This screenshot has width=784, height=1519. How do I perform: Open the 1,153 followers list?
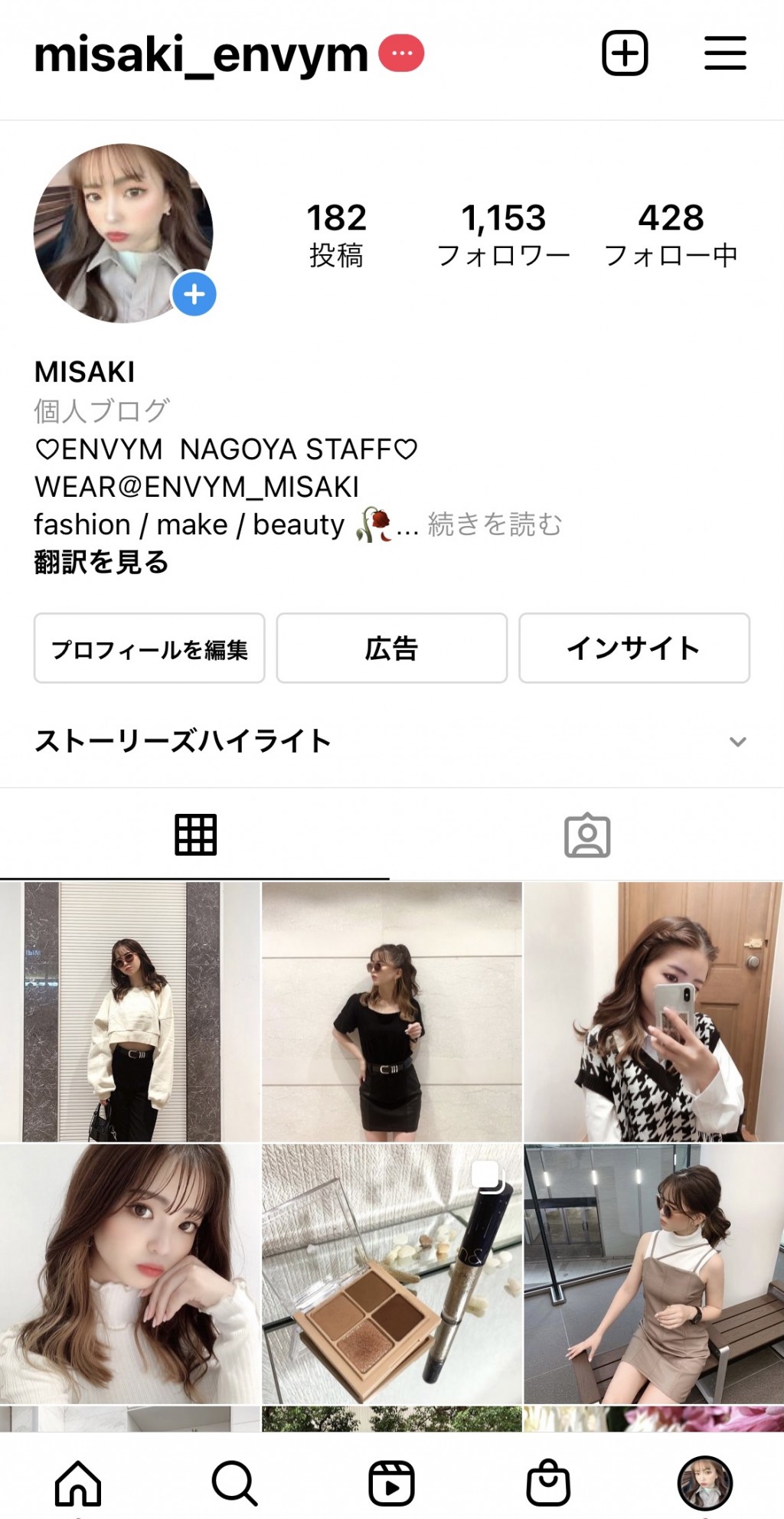click(503, 234)
